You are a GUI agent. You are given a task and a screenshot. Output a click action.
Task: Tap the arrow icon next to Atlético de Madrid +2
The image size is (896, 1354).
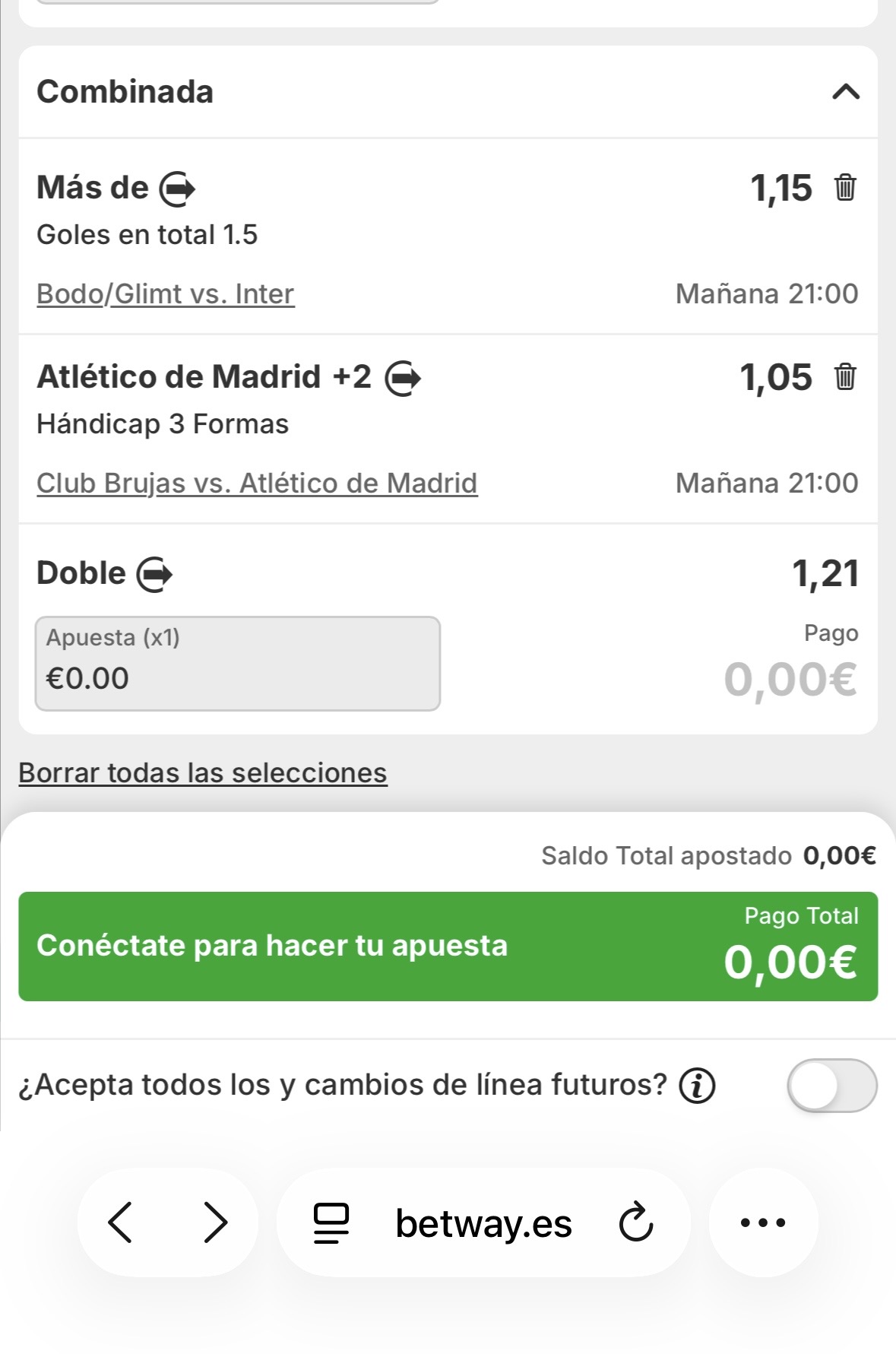click(402, 378)
